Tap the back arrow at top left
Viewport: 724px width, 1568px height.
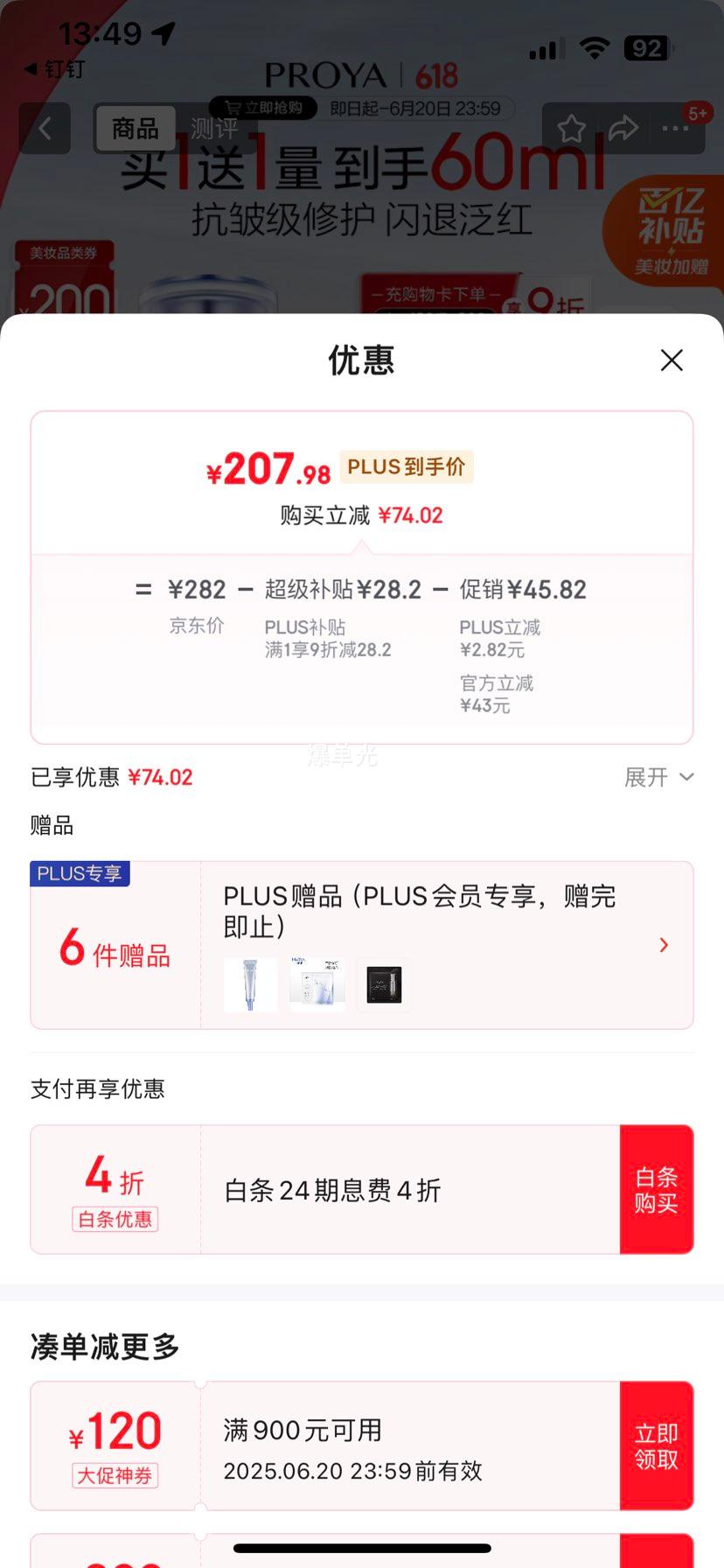click(45, 128)
